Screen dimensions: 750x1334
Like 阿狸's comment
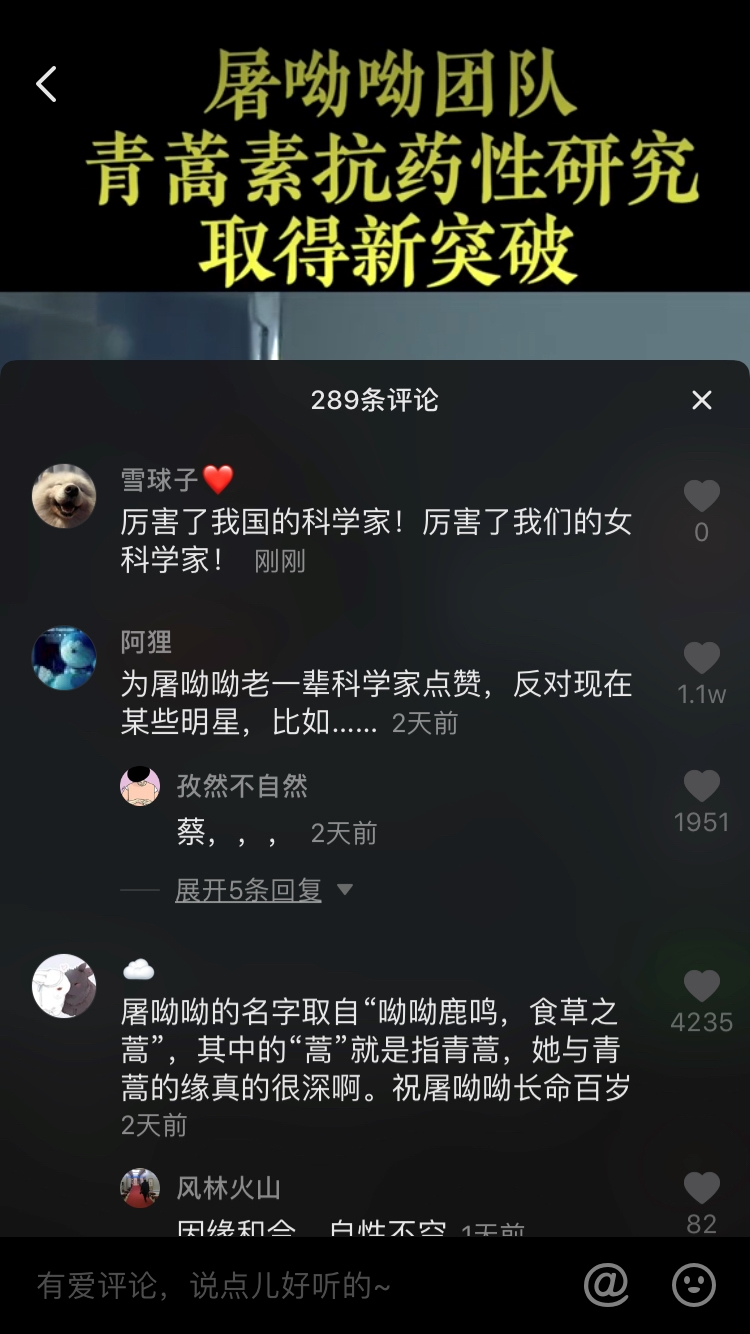(x=701, y=659)
